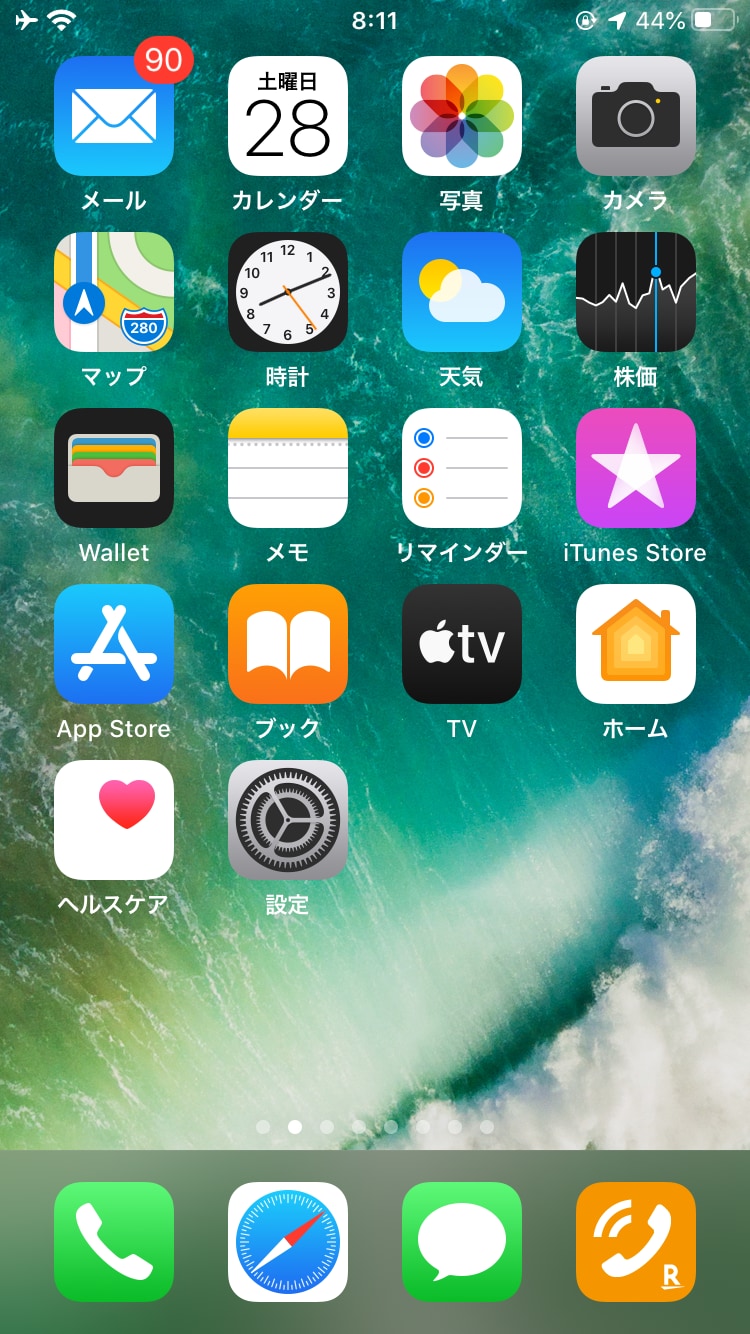Viewport: 750px width, 1334px height.
Task: Launch the カメラ app
Action: (636, 116)
